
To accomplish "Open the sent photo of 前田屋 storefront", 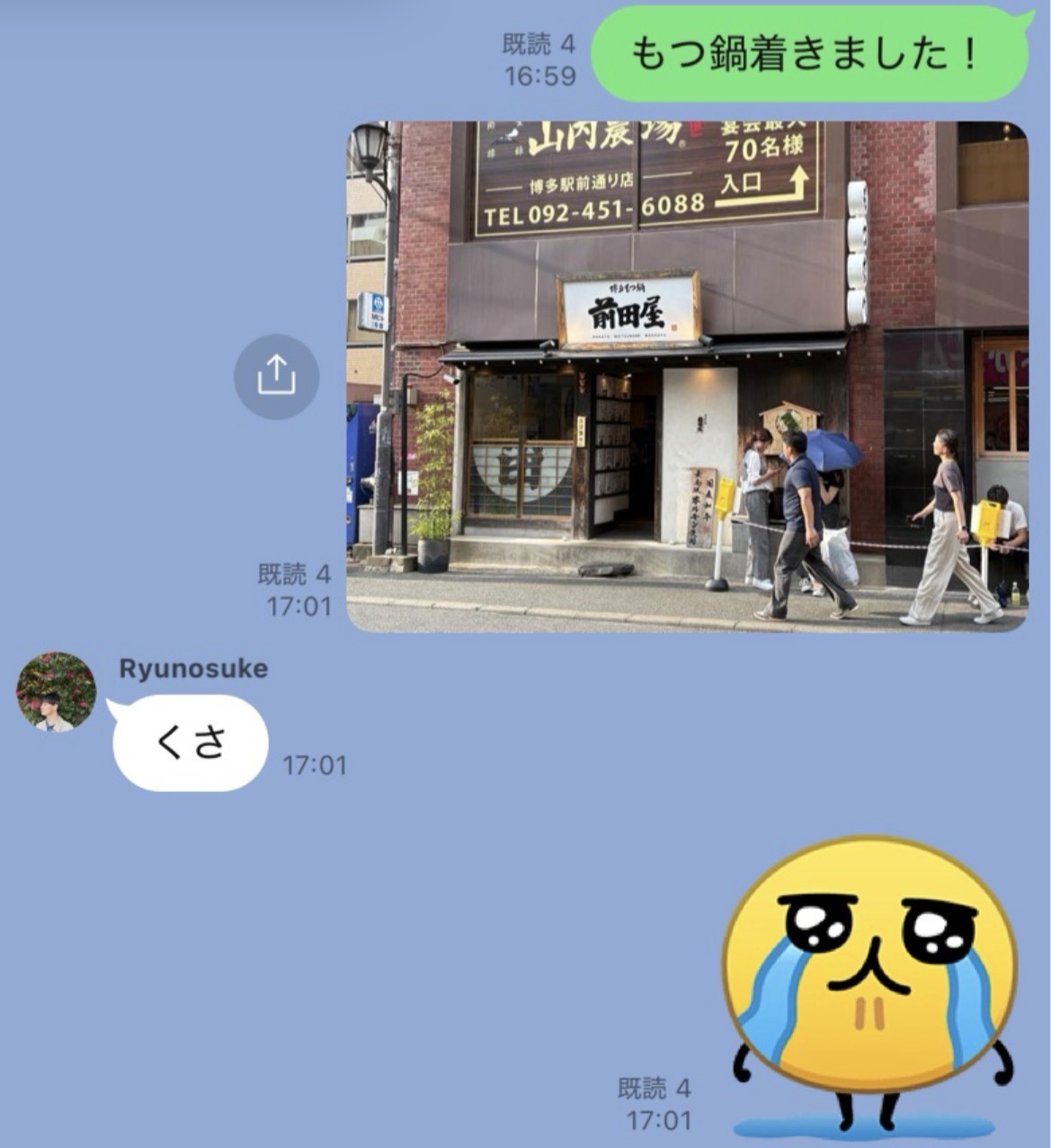I will tap(686, 377).
